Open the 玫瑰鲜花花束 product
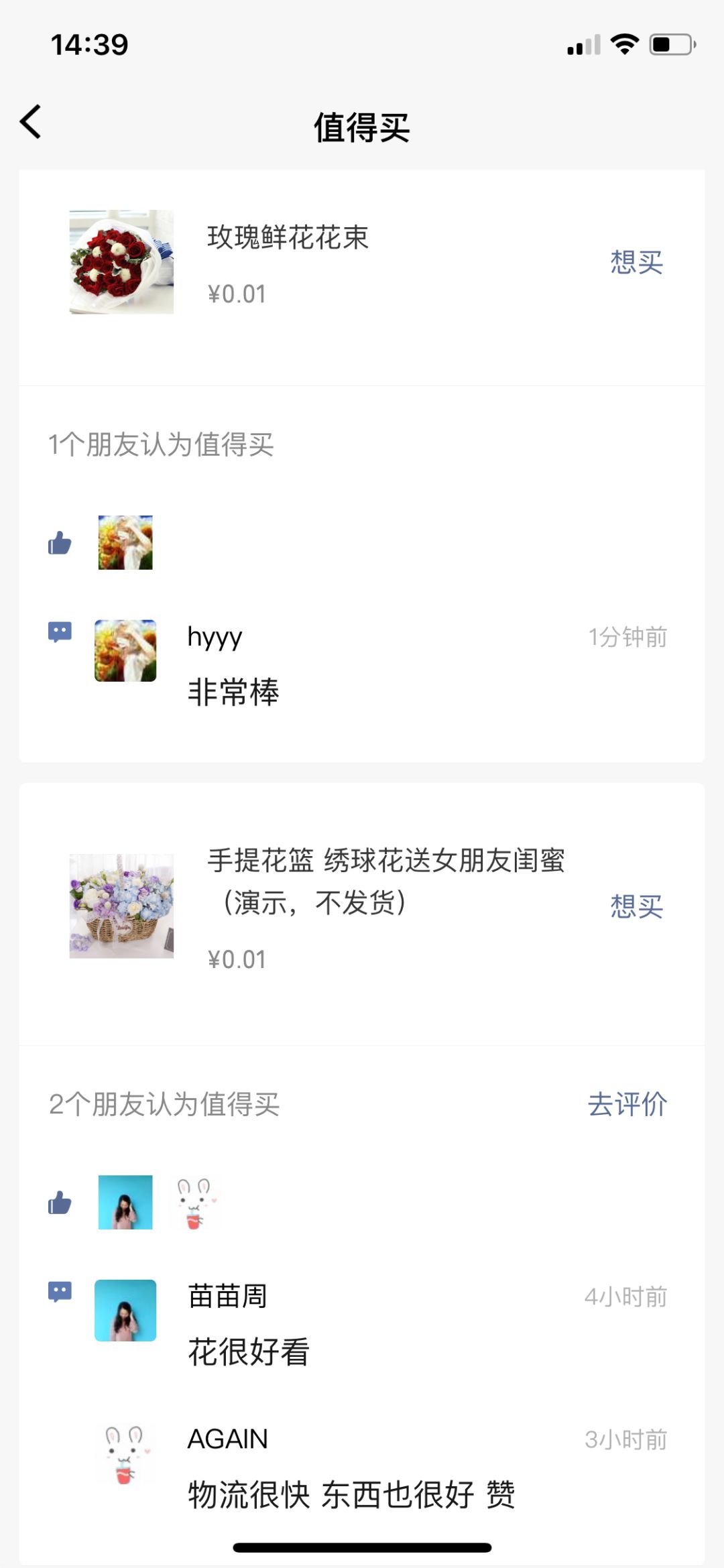 (x=287, y=237)
